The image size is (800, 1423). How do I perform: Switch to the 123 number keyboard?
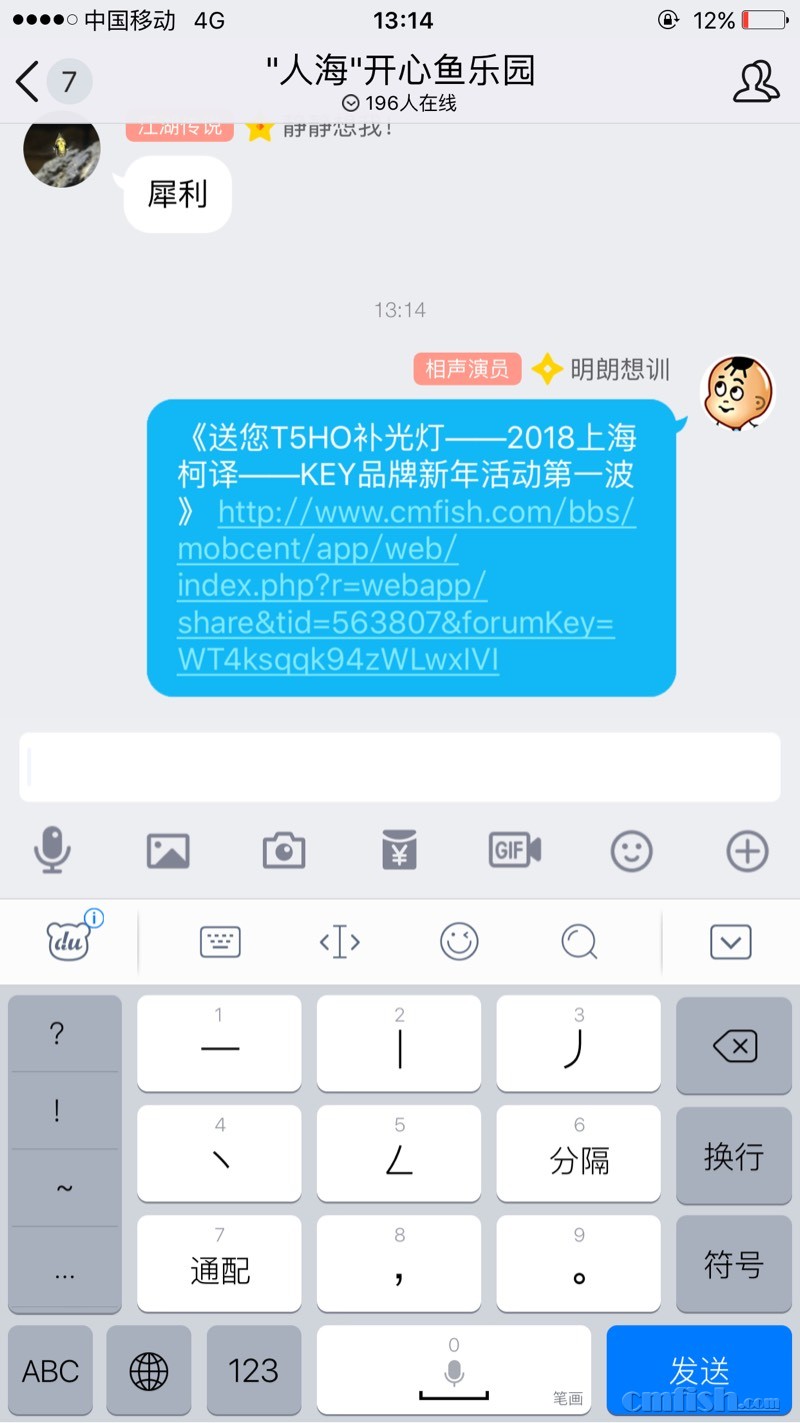coord(253,1370)
